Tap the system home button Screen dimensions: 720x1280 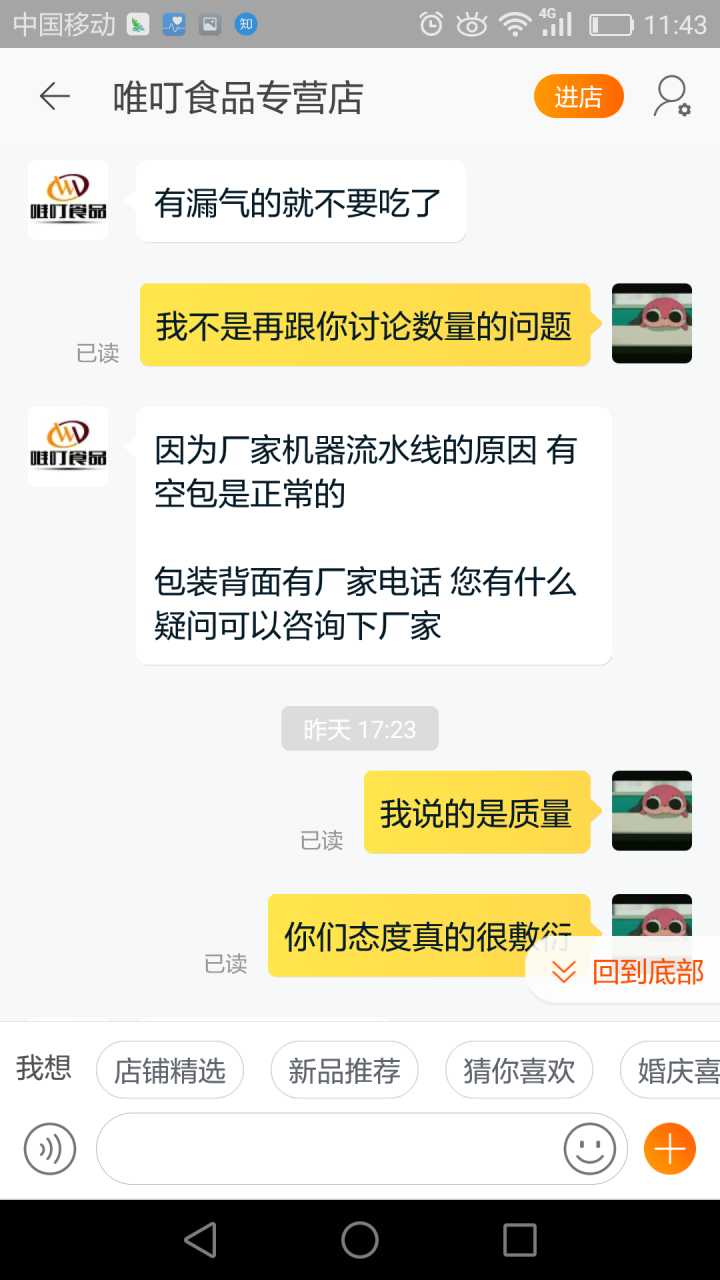point(360,1240)
